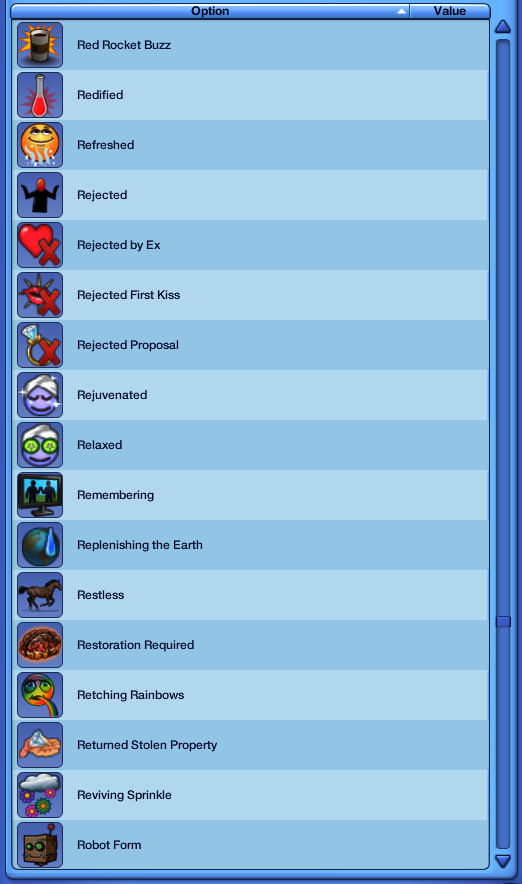Image resolution: width=522 pixels, height=884 pixels.
Task: Pick the Rejuvenated option
Action: tap(250, 395)
